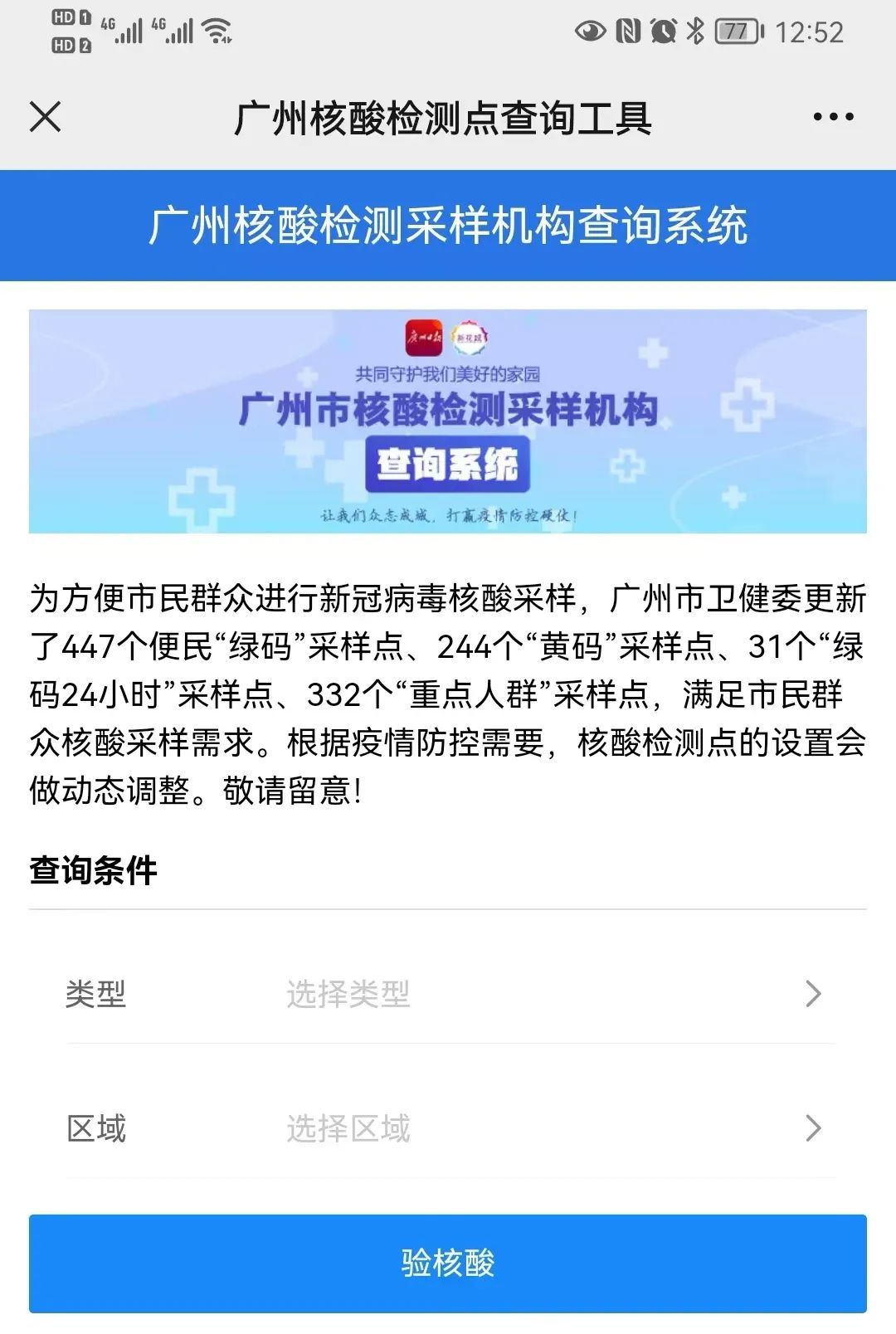Open the three-dot overflow menu
This screenshot has width=896, height=1334.
(x=833, y=117)
